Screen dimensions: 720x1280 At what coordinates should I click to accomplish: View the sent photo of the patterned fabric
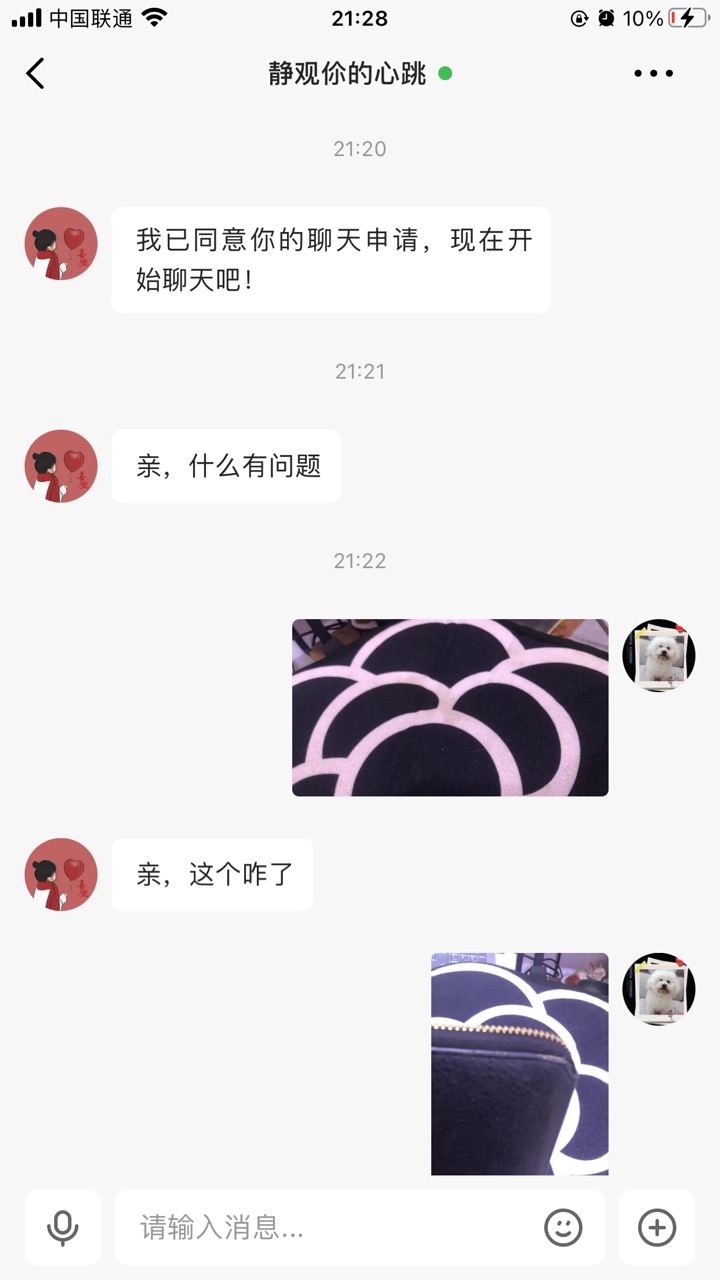tap(450, 707)
